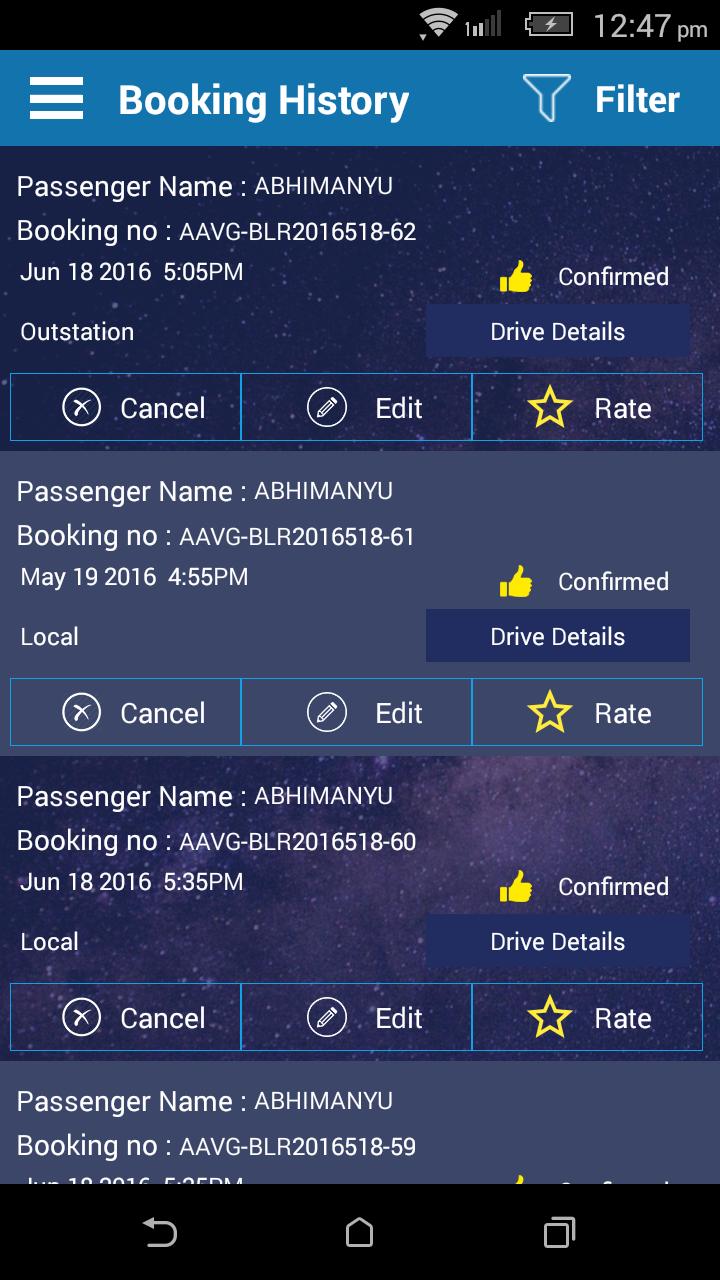720x1280 pixels.
Task: View Drive Details for booking ending -61
Action: (558, 636)
